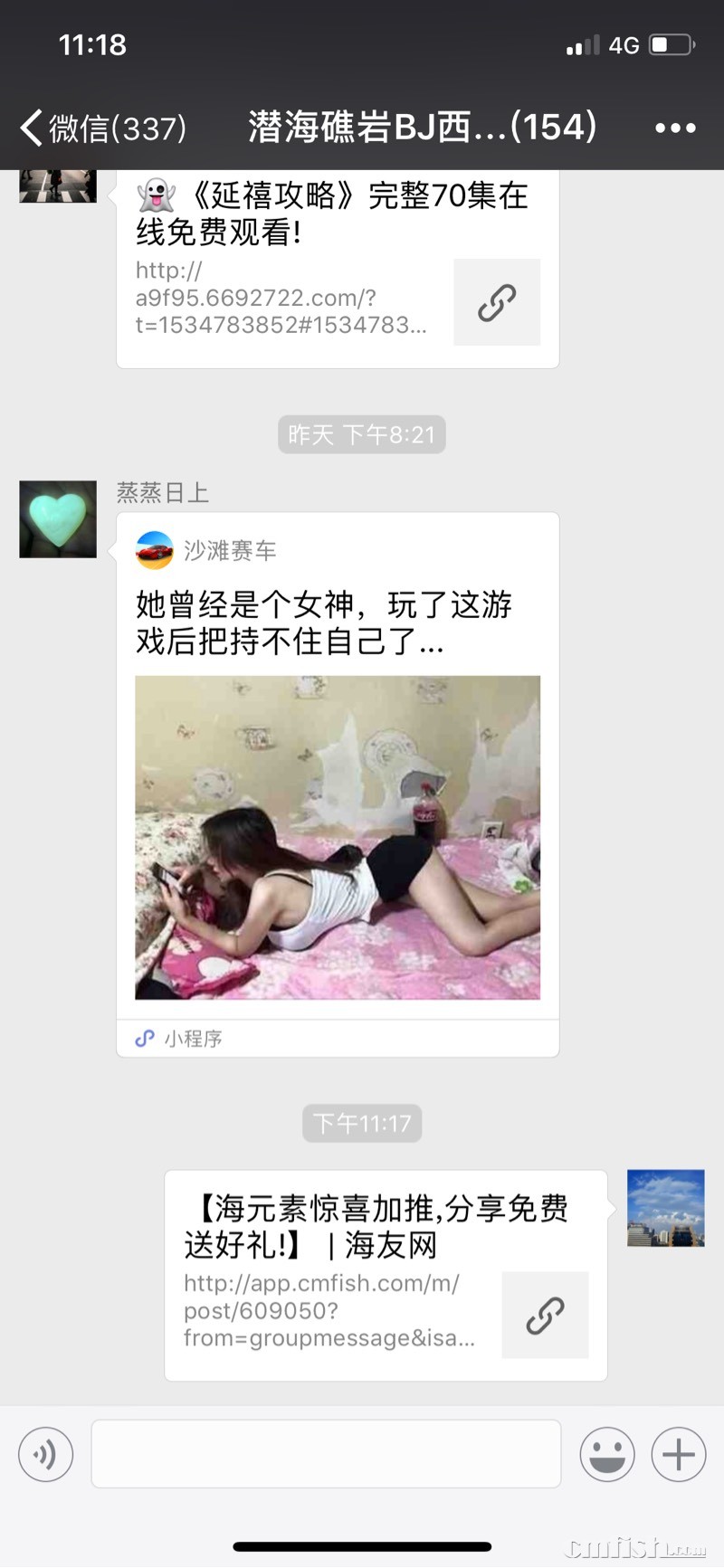Open the plus attachment menu
Viewport: 724px width, 1568px height.
click(678, 1454)
